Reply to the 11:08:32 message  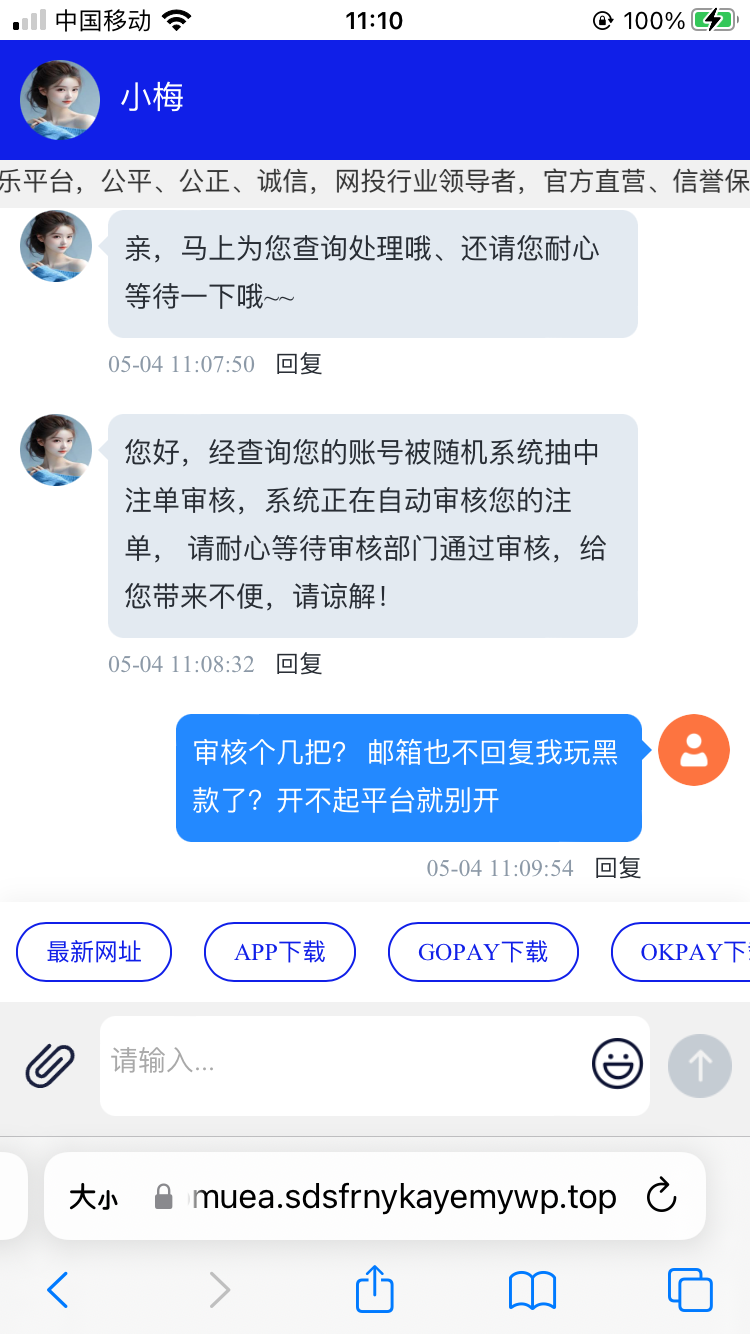299,664
